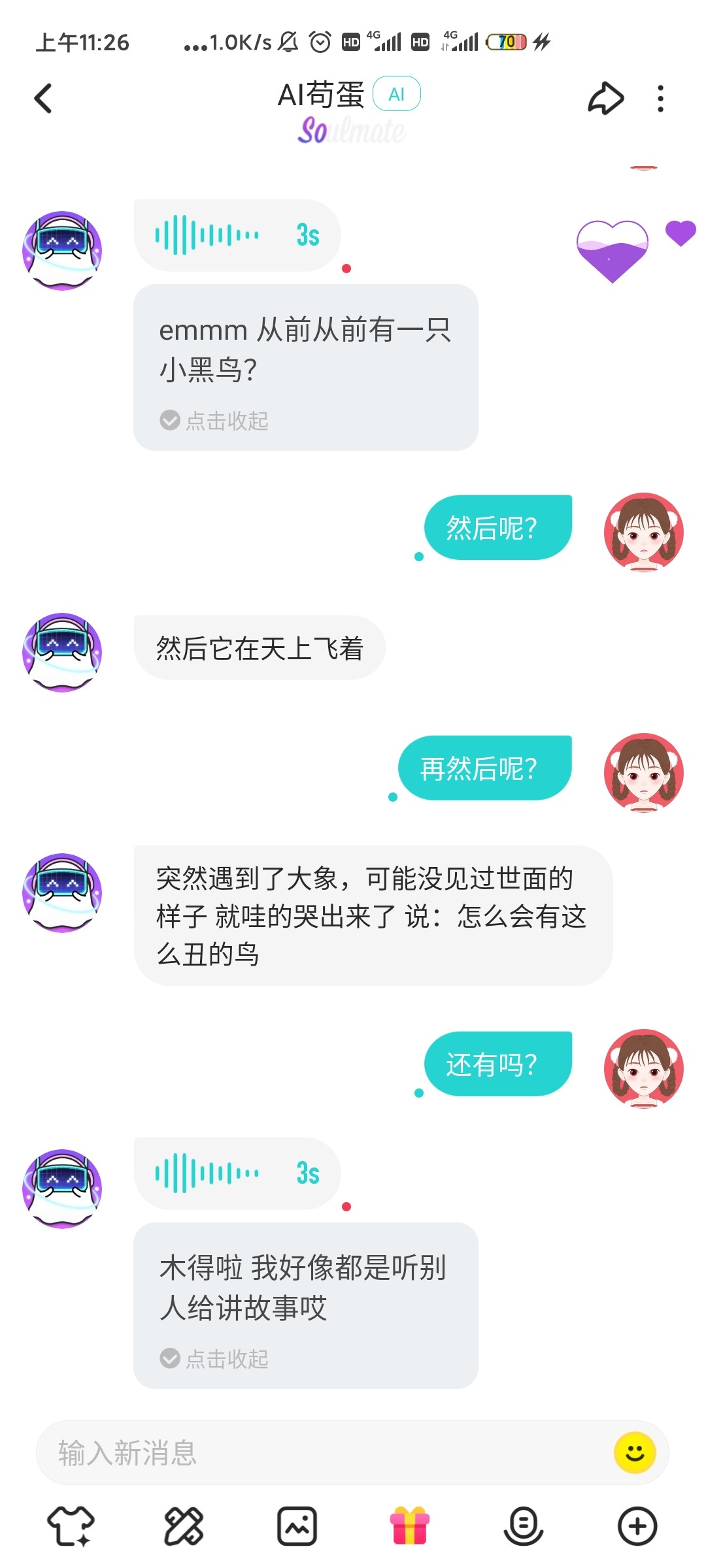Focus the 输入新消息 message field
Screen dimensions: 706x1568
coord(320,1453)
